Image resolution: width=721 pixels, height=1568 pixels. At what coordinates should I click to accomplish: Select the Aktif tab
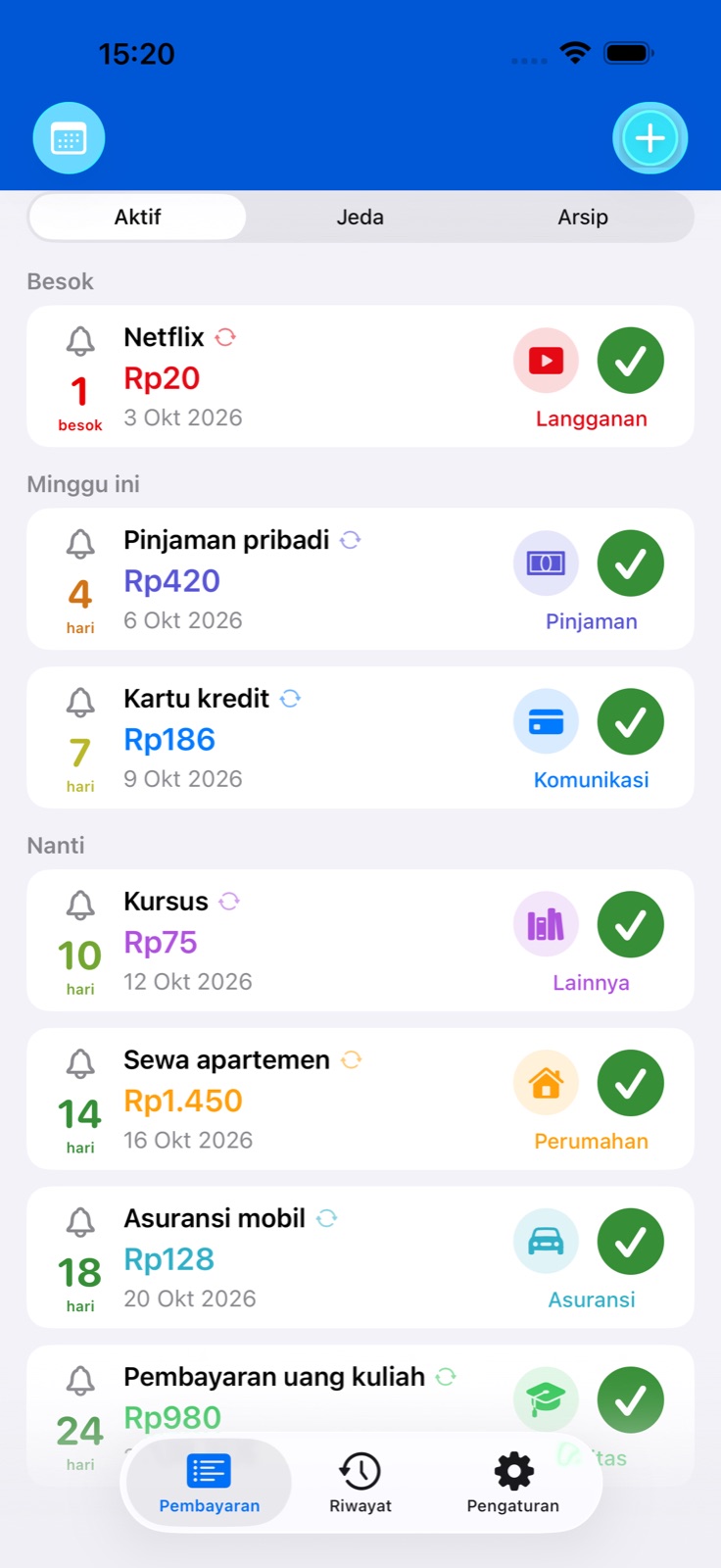(137, 217)
